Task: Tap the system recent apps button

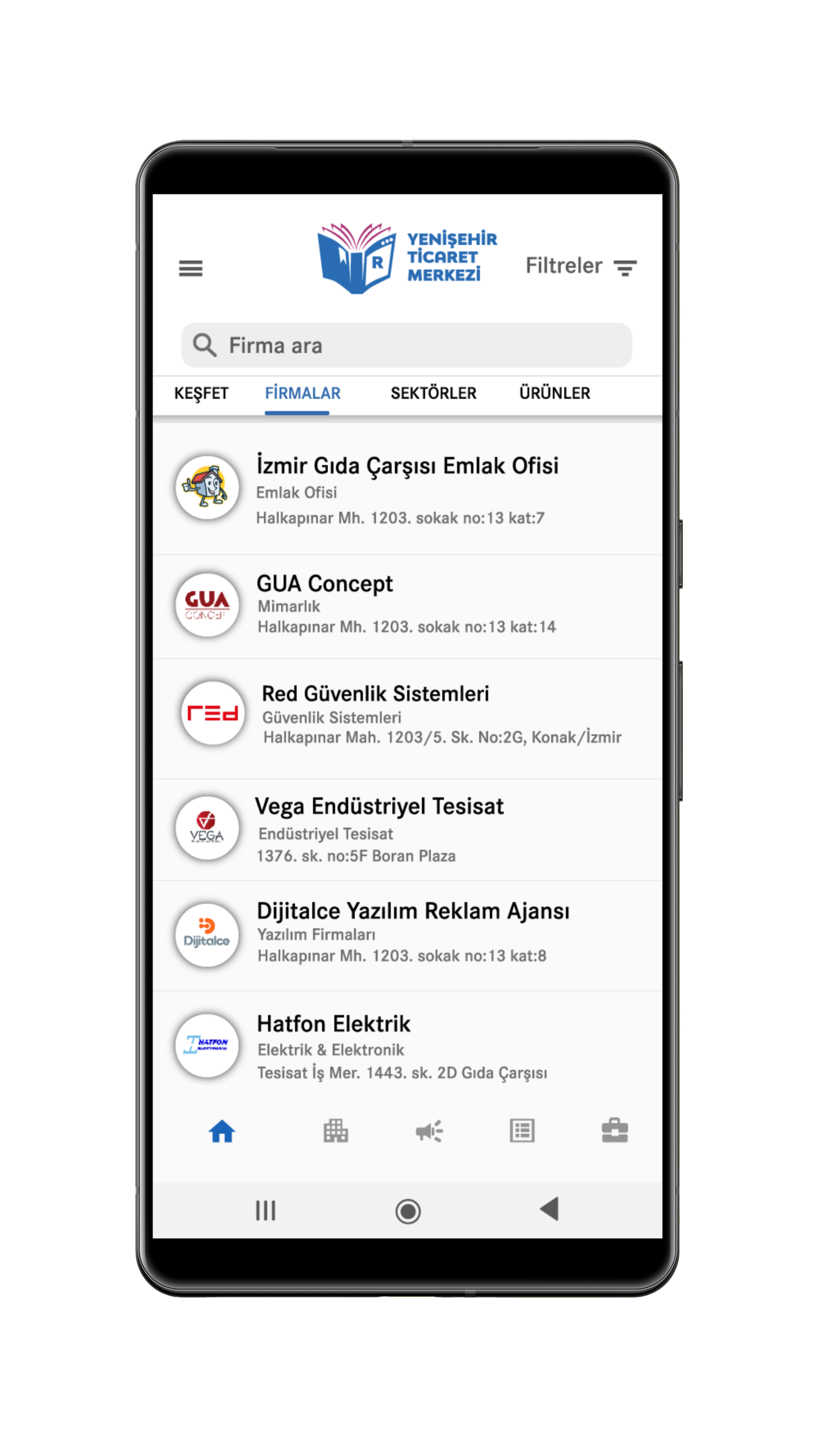Action: pos(265,1211)
